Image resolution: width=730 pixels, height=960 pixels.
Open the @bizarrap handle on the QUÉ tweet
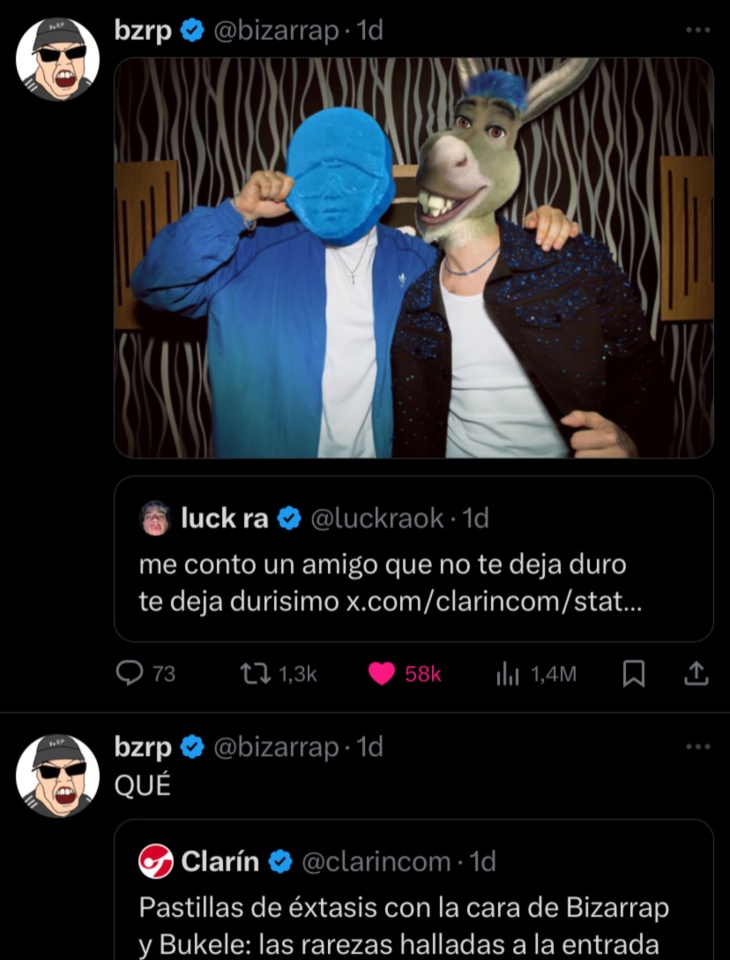pos(274,747)
